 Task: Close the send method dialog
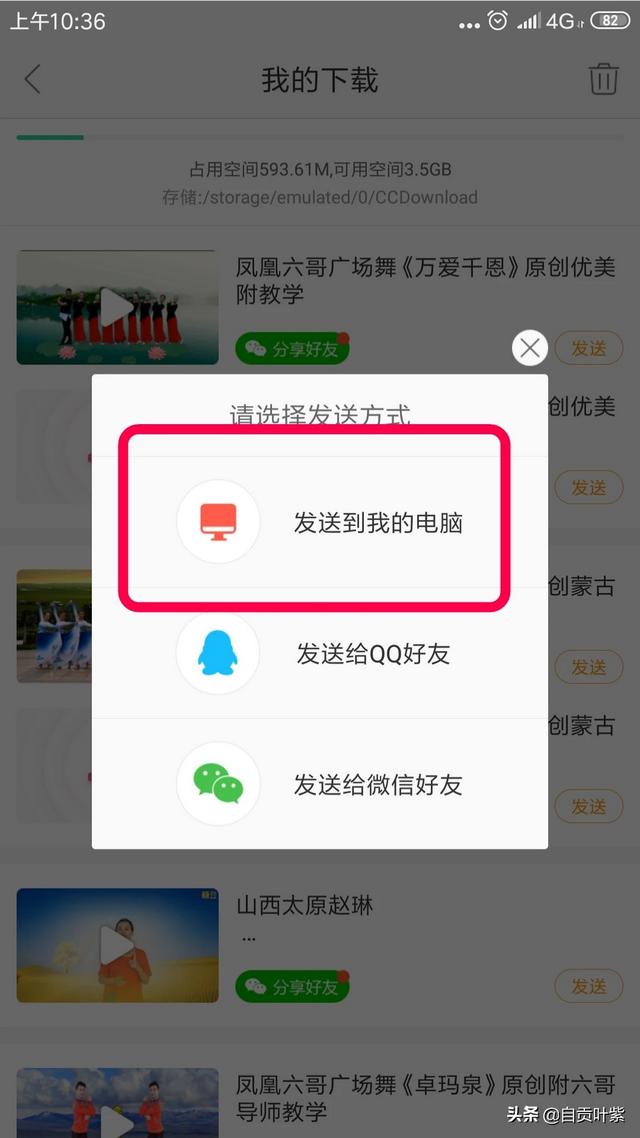[x=530, y=347]
